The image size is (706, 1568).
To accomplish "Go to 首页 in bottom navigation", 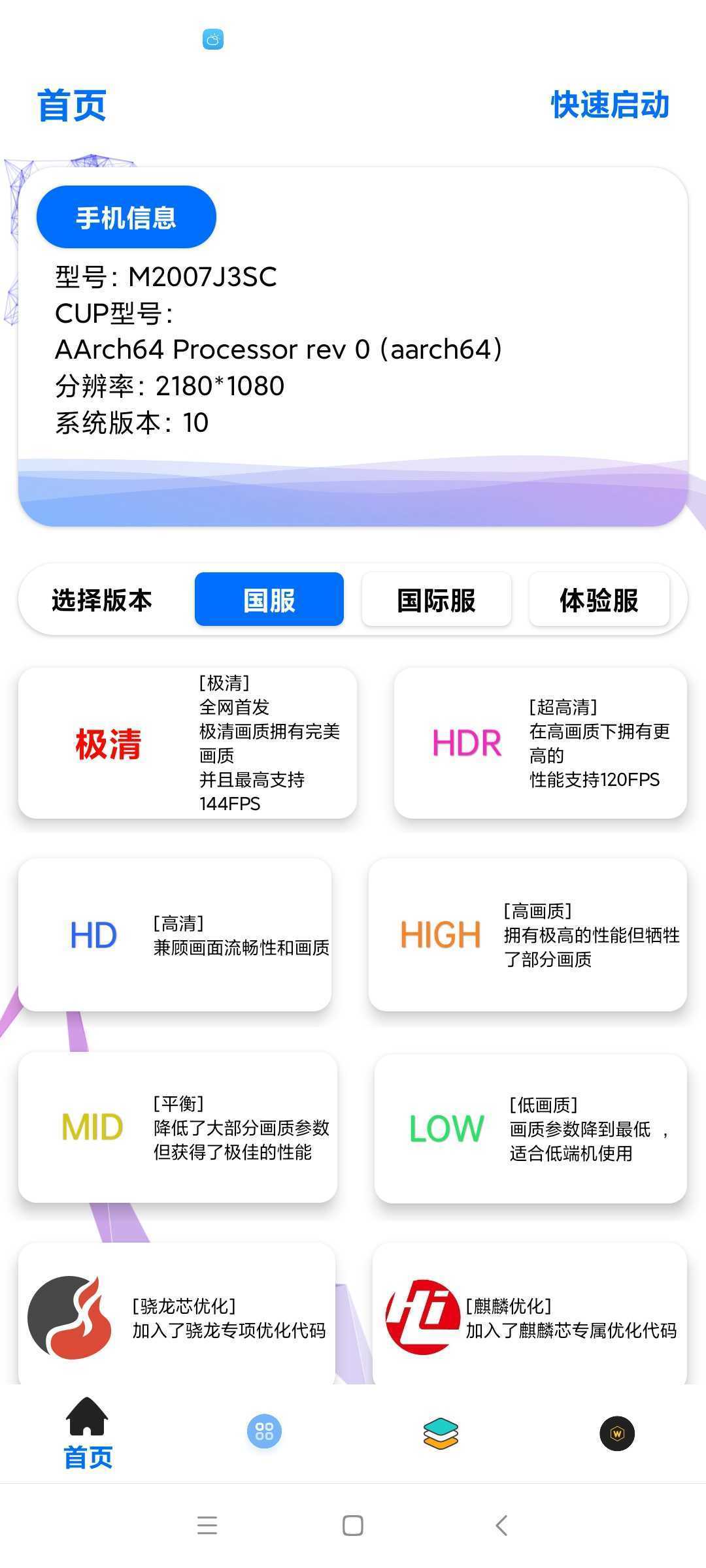I will pyautogui.click(x=88, y=1433).
